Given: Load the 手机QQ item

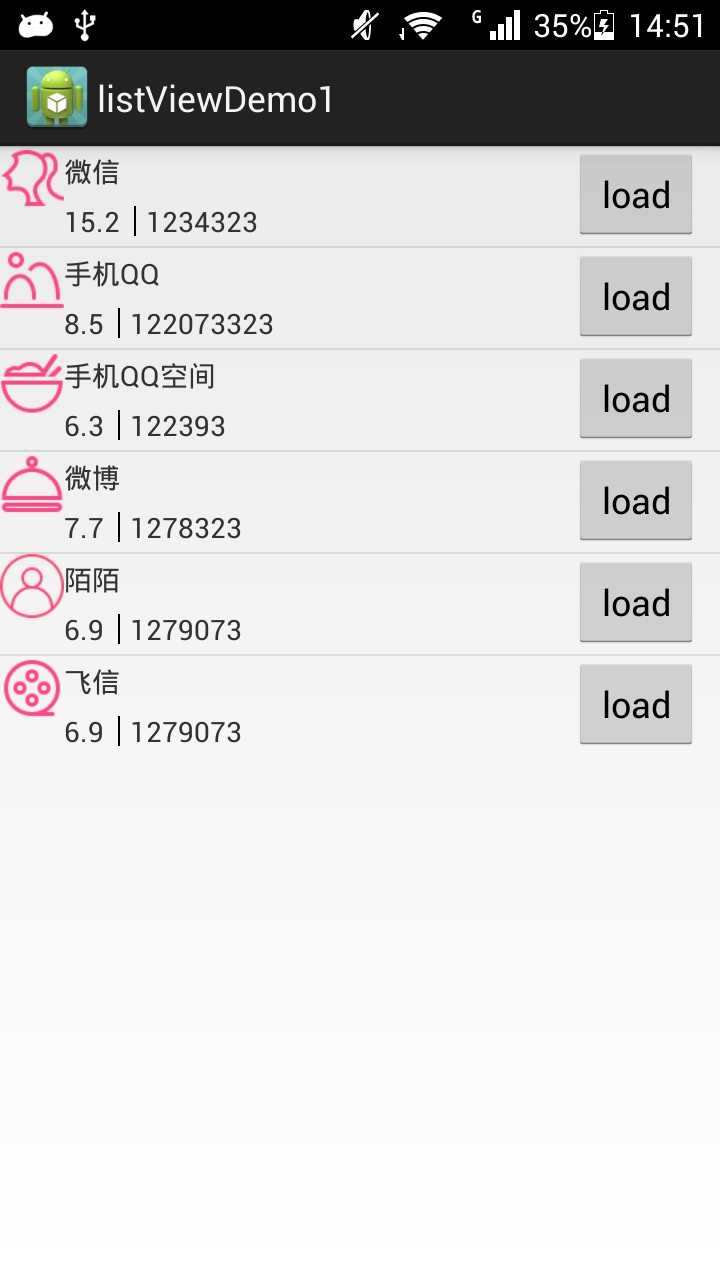Looking at the screenshot, I should (635, 297).
